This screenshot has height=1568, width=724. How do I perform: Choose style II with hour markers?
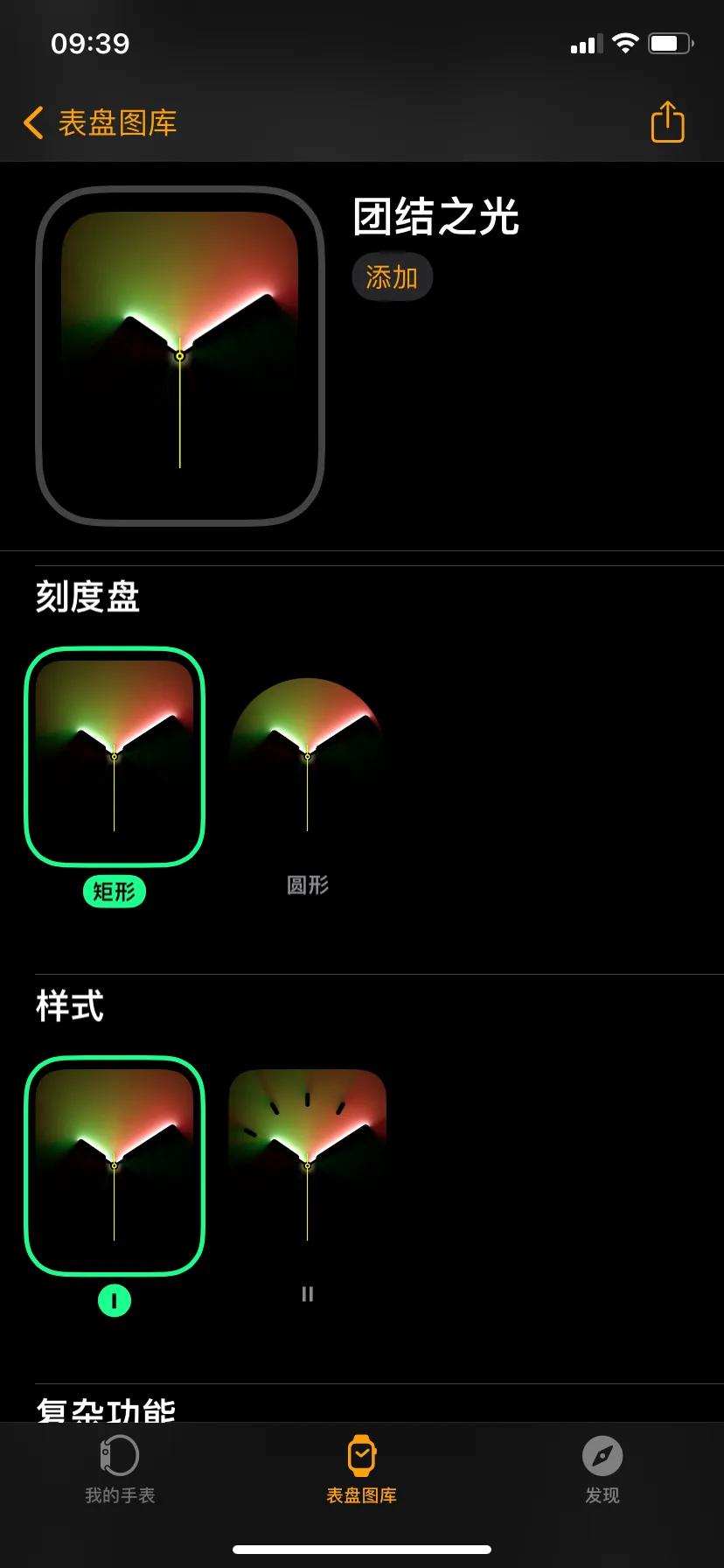(307, 1165)
